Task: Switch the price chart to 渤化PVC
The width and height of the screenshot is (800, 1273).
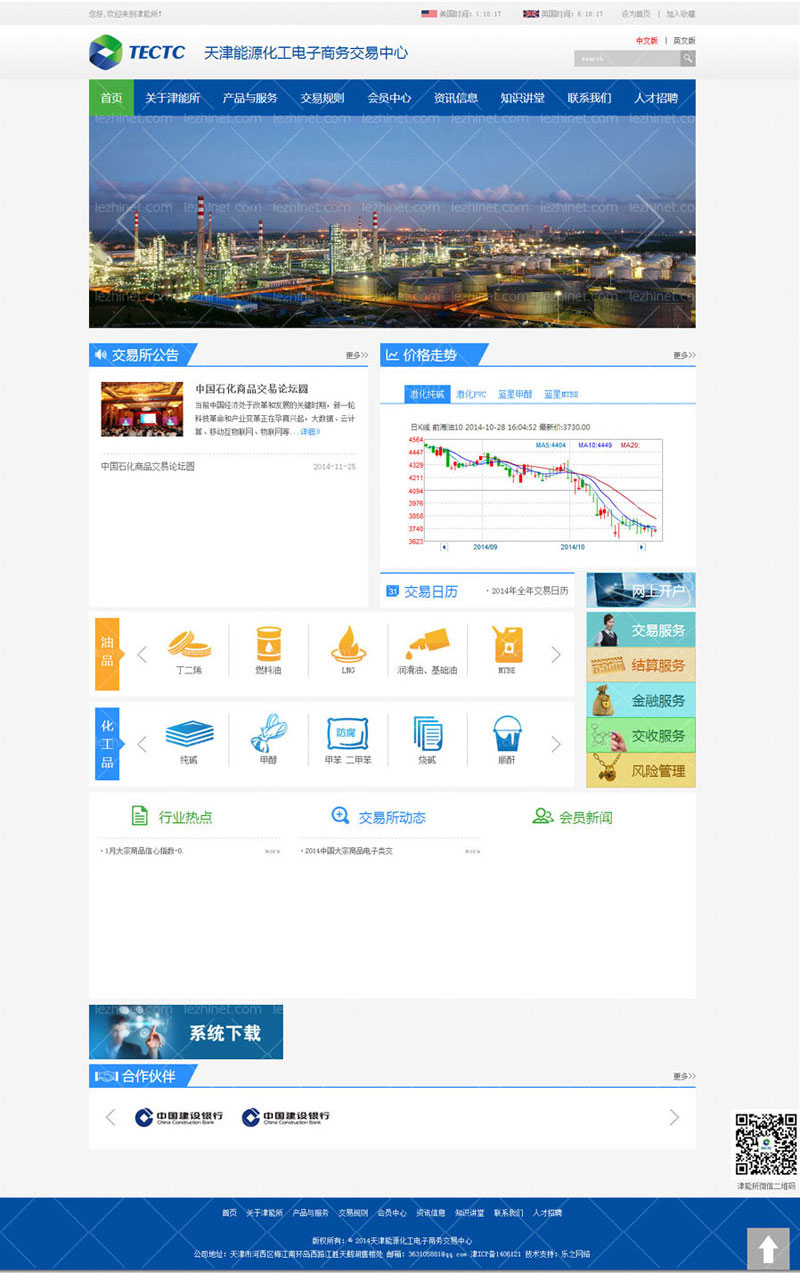Action: coord(471,394)
